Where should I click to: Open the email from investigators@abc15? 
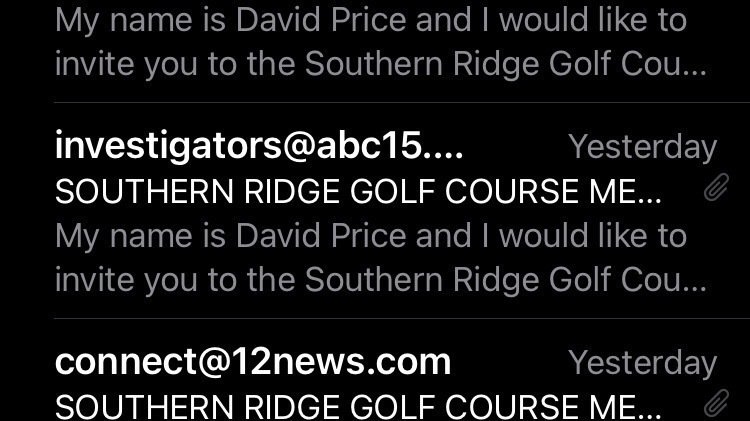pos(380,212)
